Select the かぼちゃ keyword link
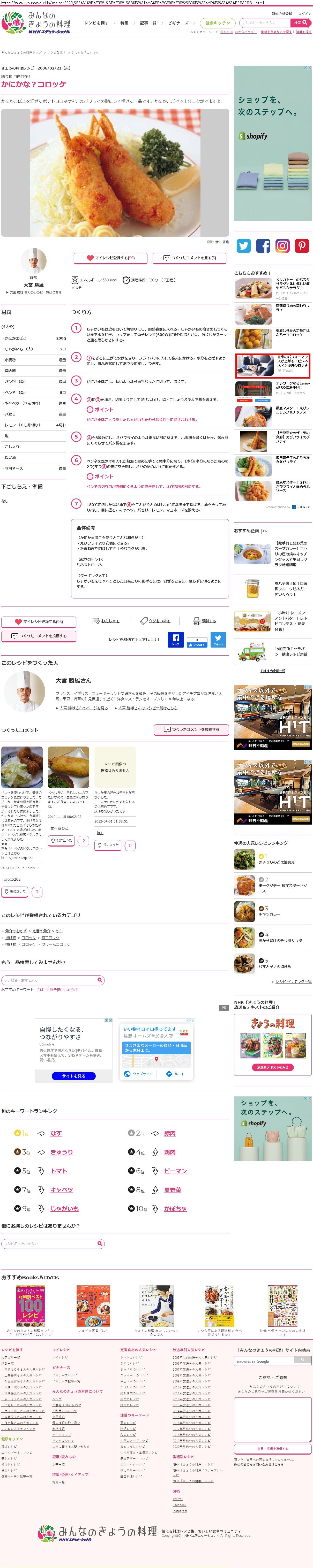 click(175, 1209)
